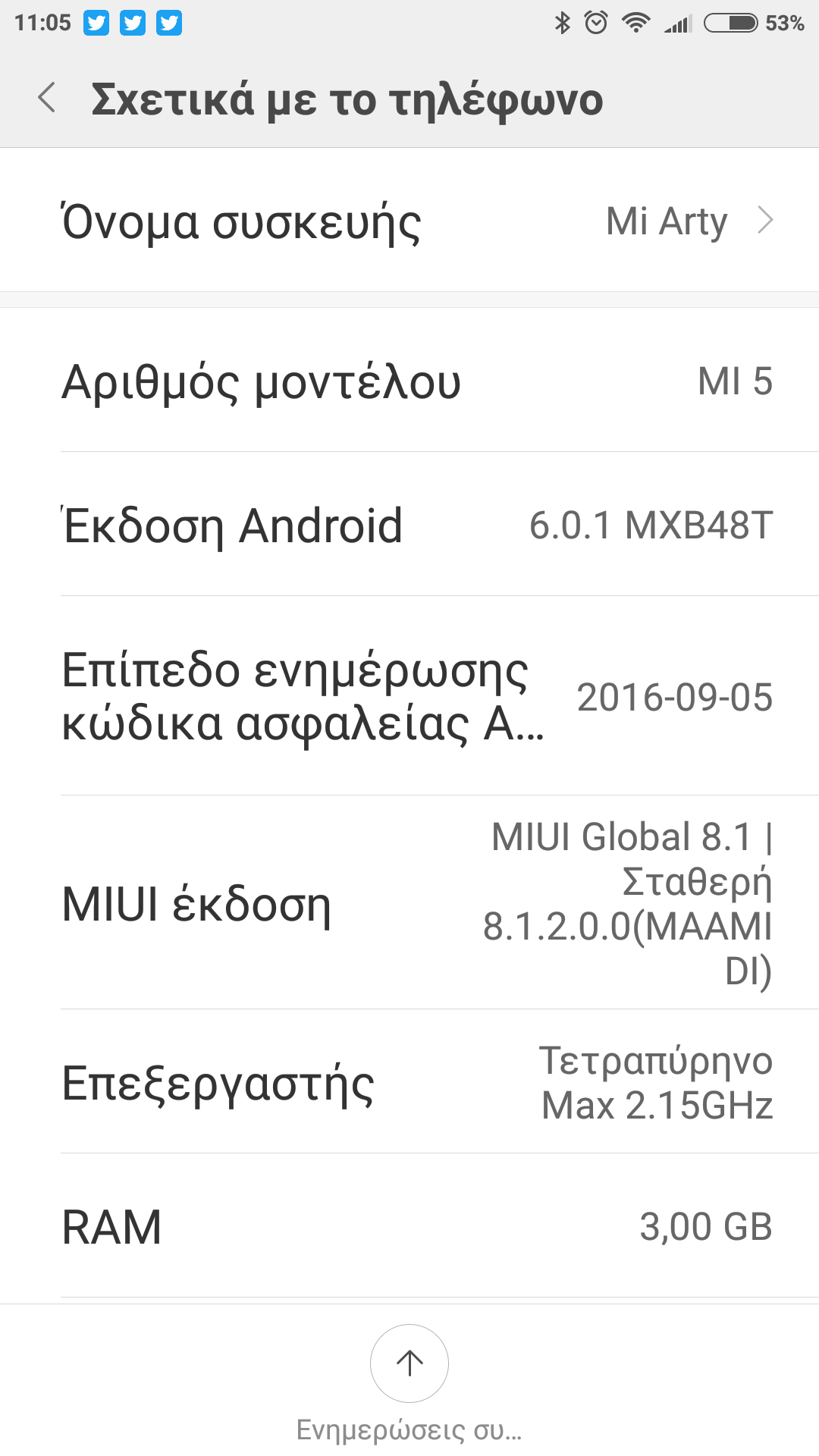Tap the RAM row
This screenshot has width=819, height=1456.
click(x=409, y=1226)
